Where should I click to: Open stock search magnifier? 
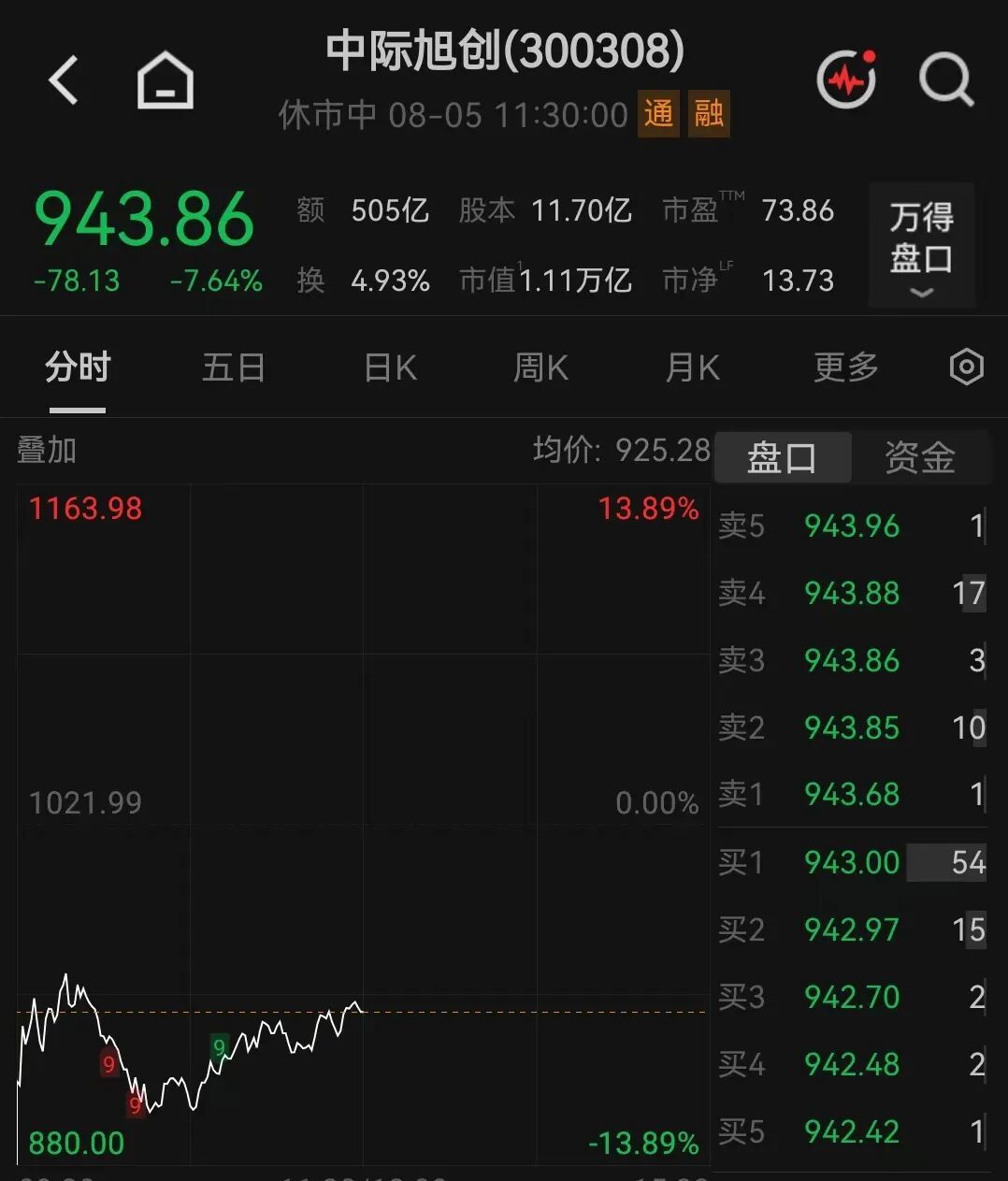(946, 79)
